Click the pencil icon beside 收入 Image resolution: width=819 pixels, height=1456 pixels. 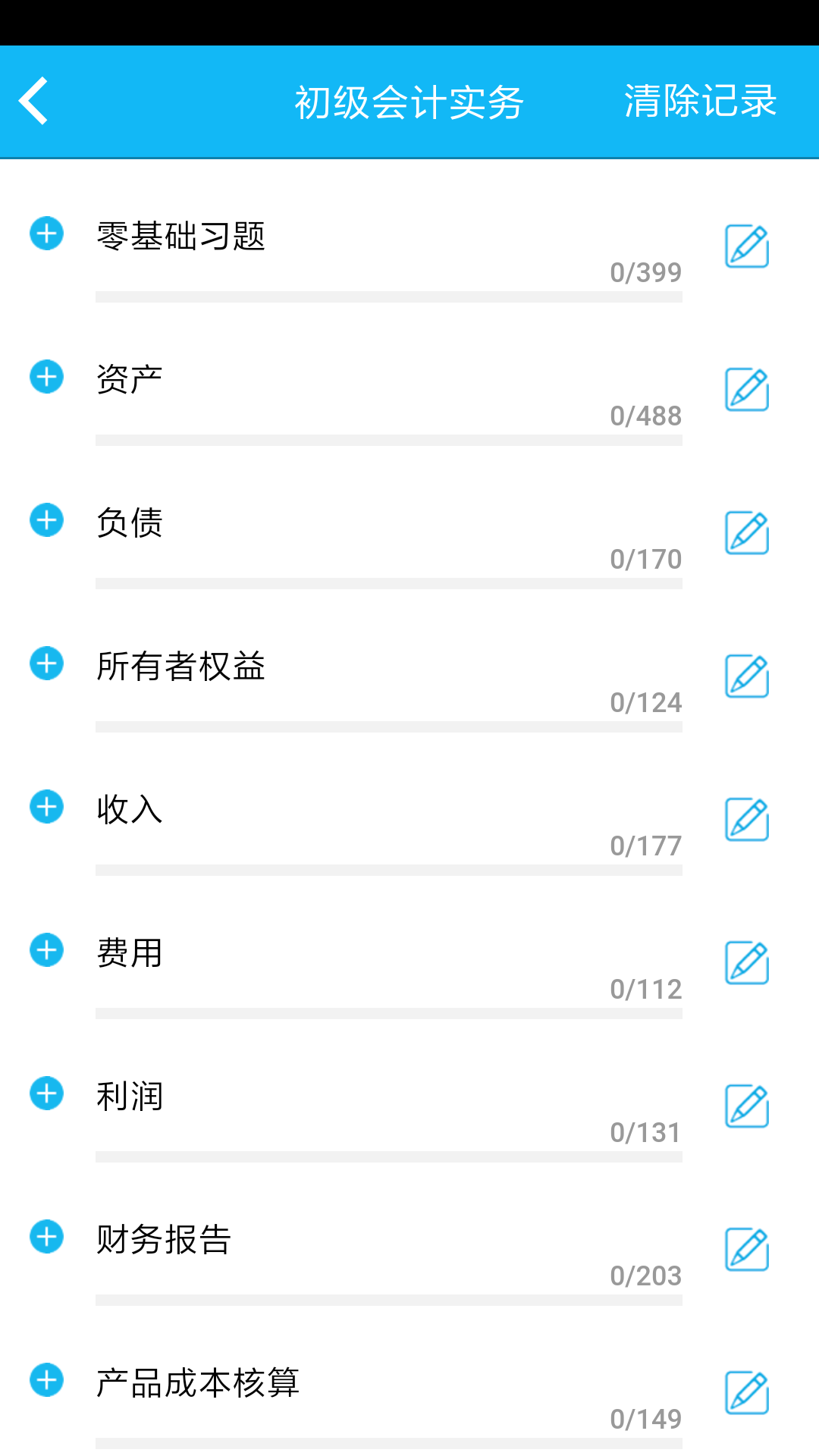(746, 817)
